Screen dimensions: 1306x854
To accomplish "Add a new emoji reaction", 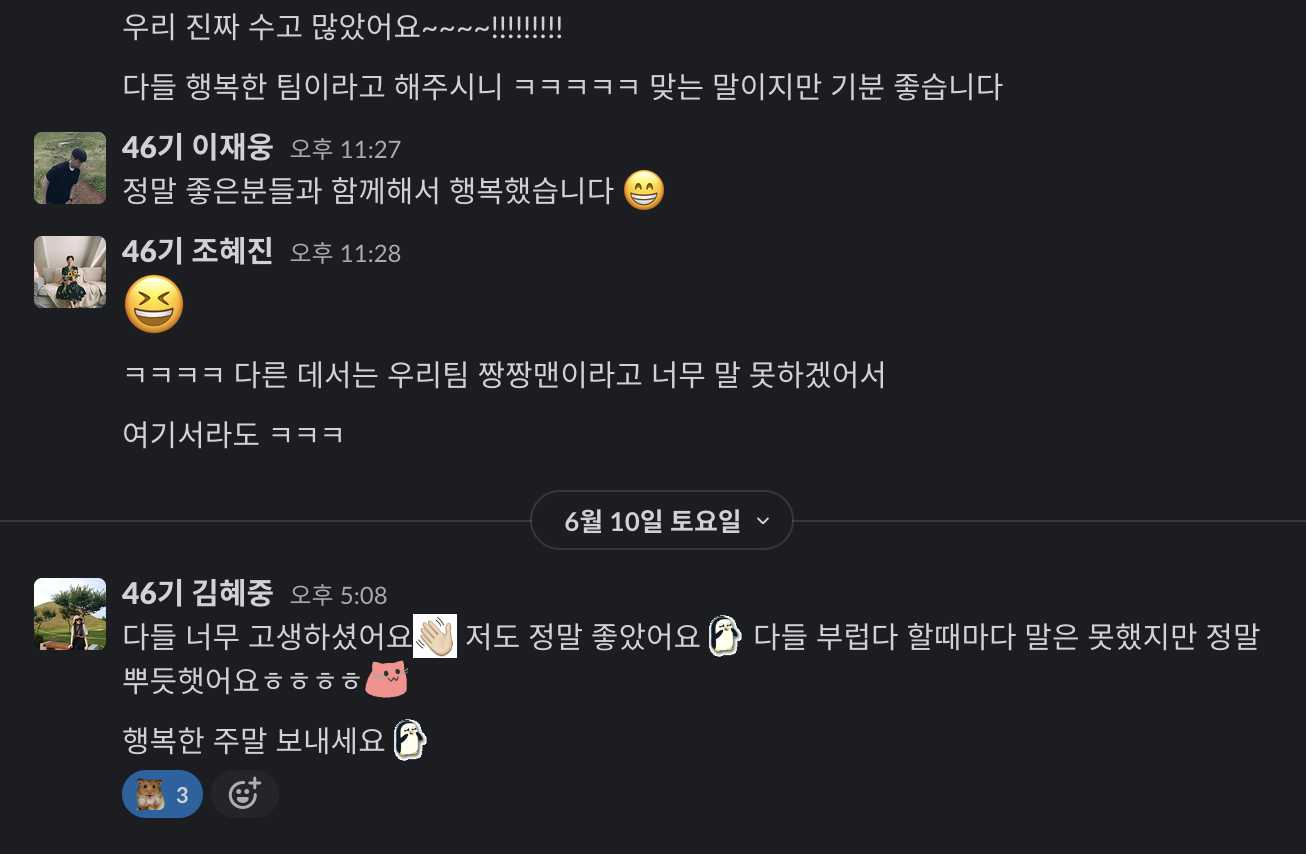I will coord(245,795).
